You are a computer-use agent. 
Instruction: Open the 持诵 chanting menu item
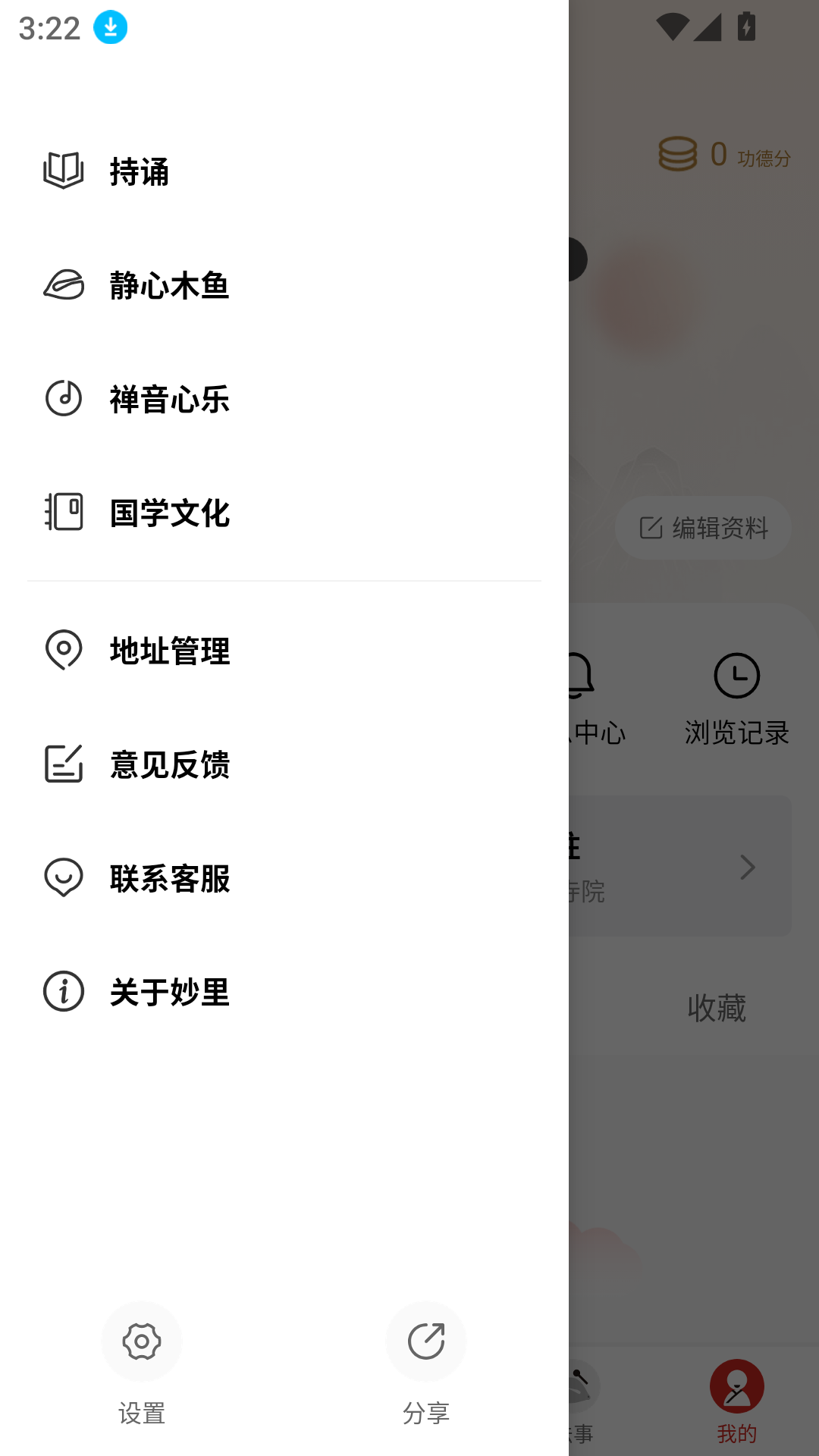click(140, 171)
